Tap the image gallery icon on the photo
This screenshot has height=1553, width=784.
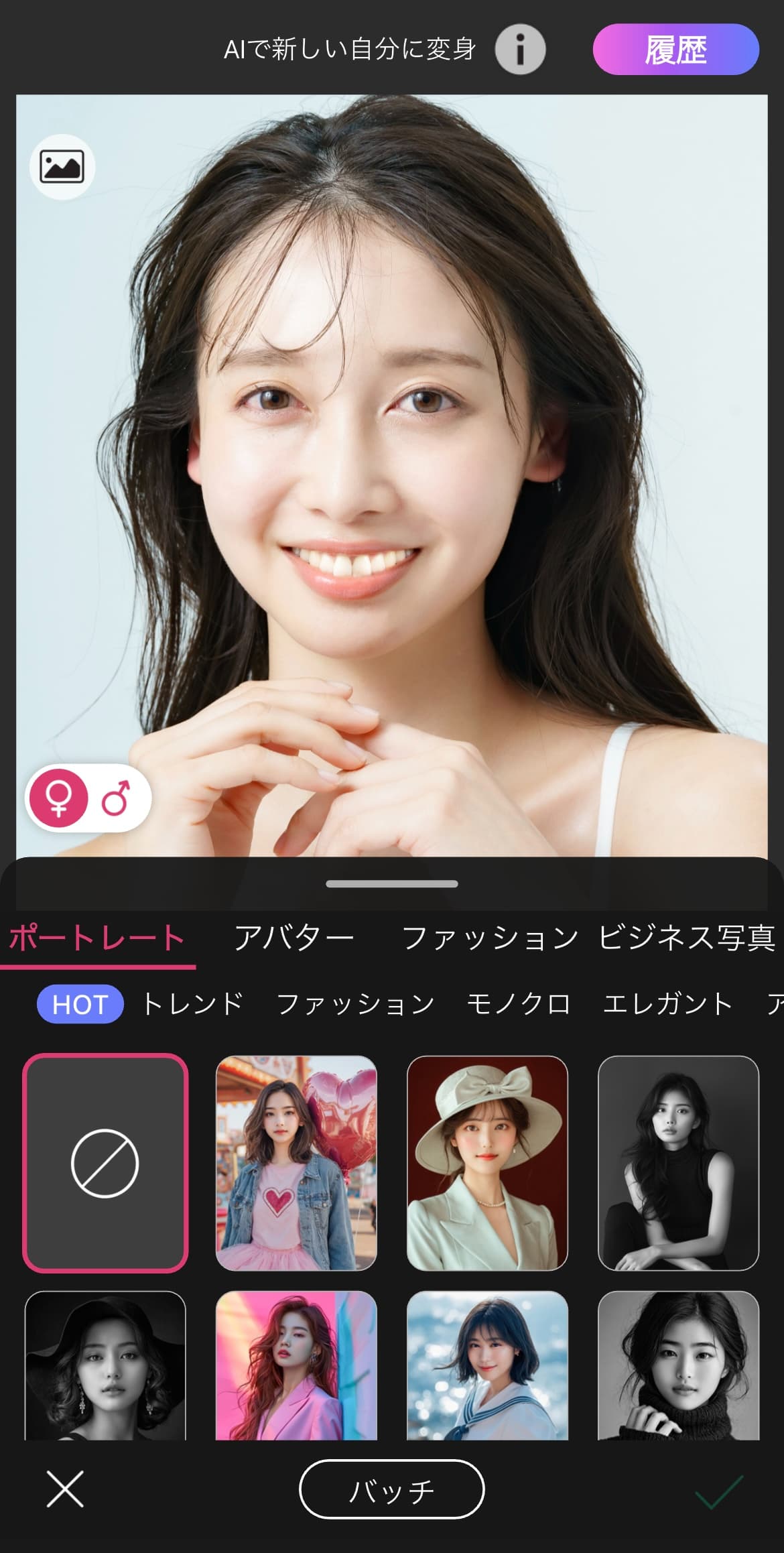tap(62, 166)
